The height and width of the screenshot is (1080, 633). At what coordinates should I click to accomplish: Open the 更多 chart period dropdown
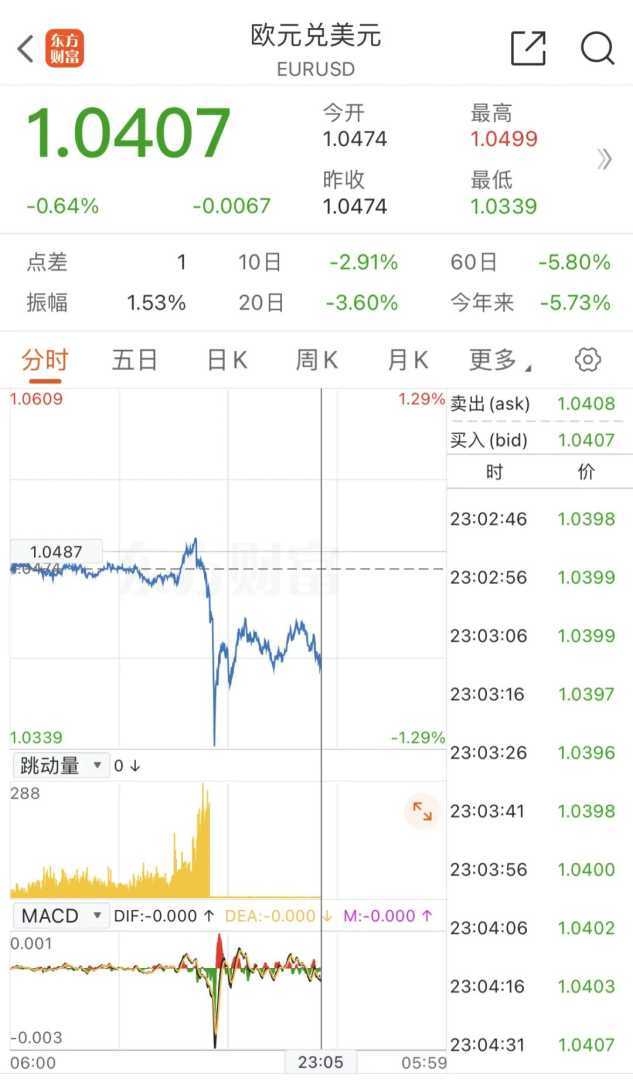point(499,360)
